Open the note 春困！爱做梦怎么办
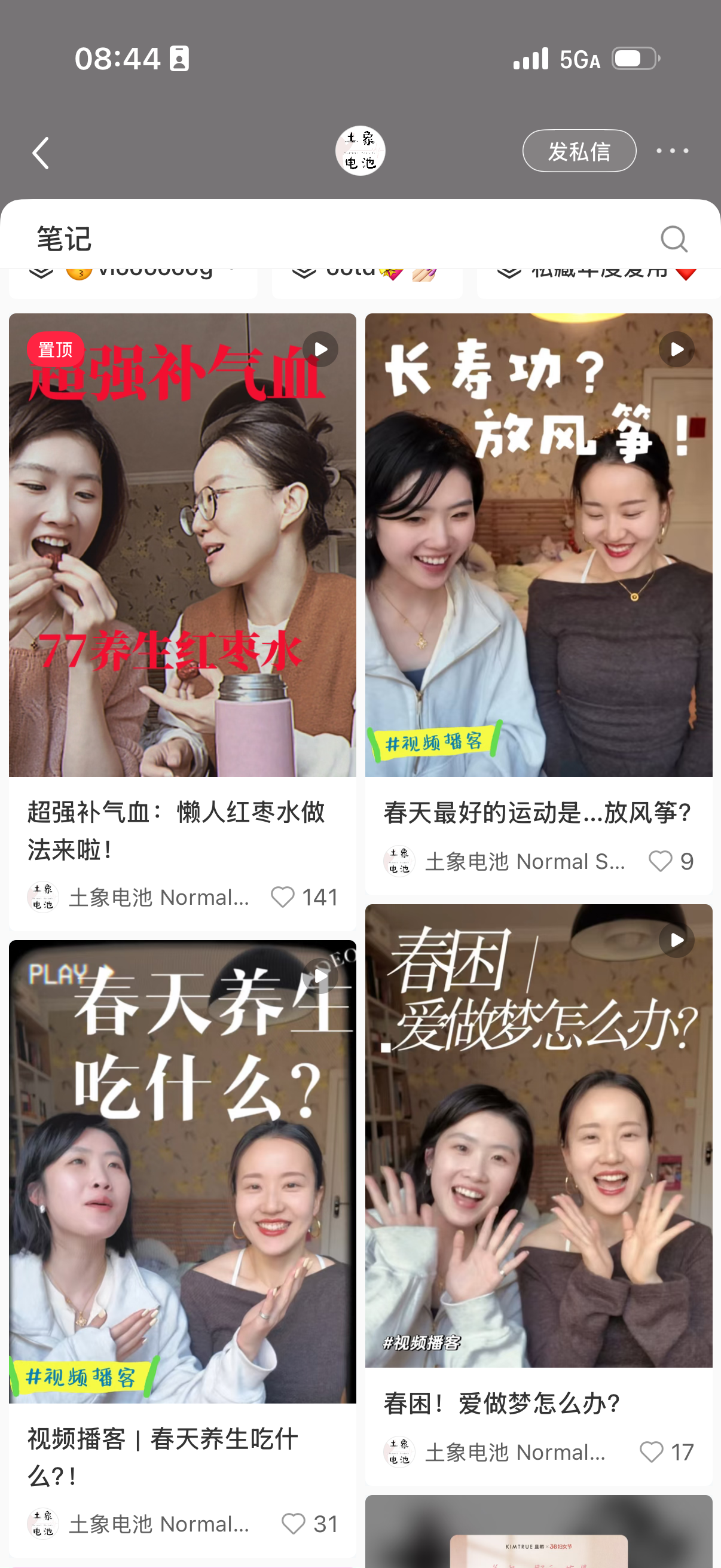This screenshot has width=721, height=1568. pos(538,1135)
